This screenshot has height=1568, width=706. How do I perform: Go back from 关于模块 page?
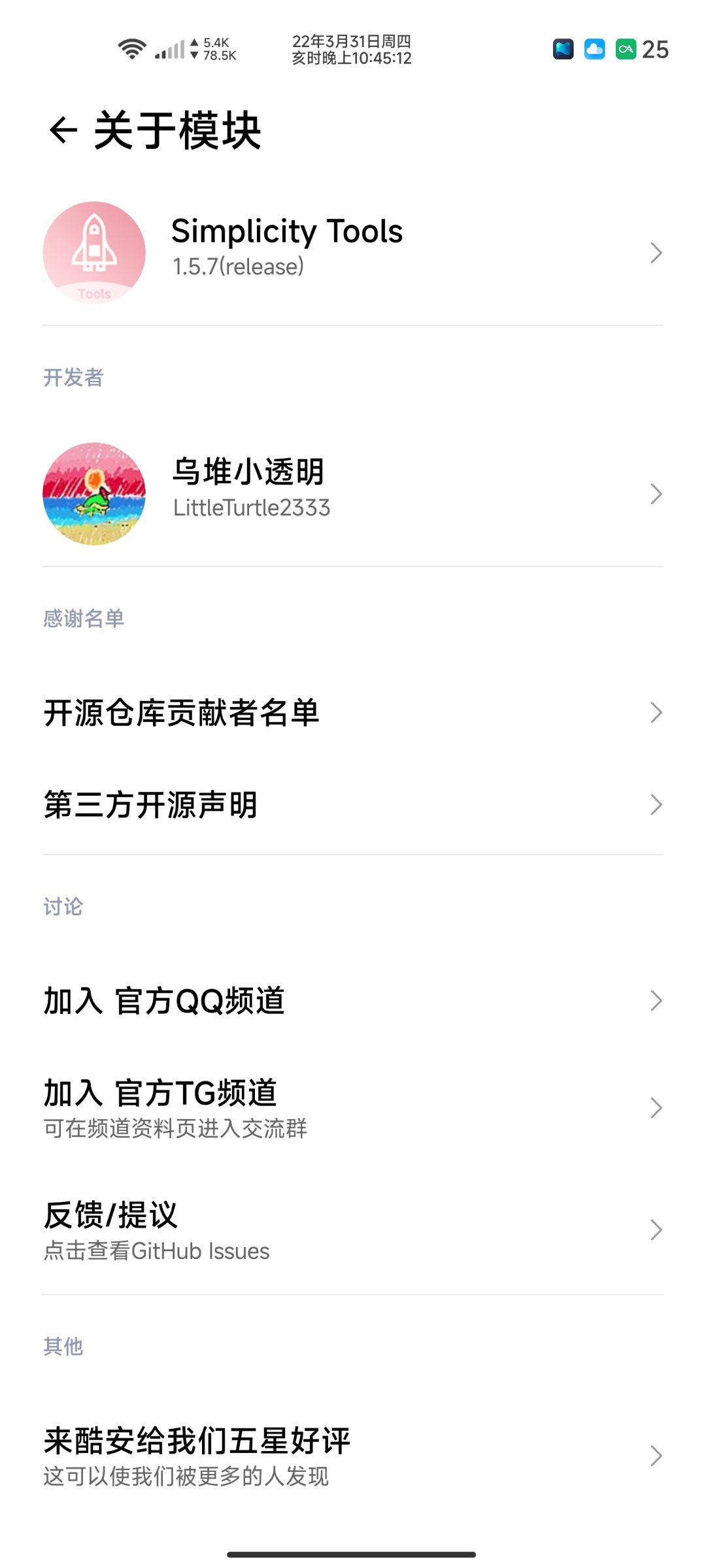click(63, 130)
